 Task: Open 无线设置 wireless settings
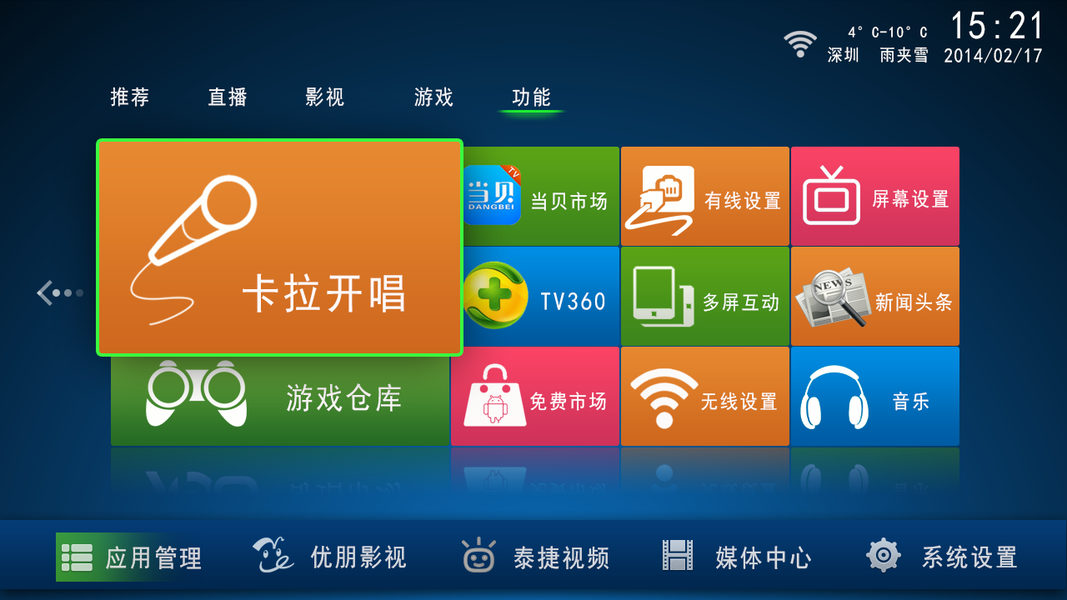point(705,398)
